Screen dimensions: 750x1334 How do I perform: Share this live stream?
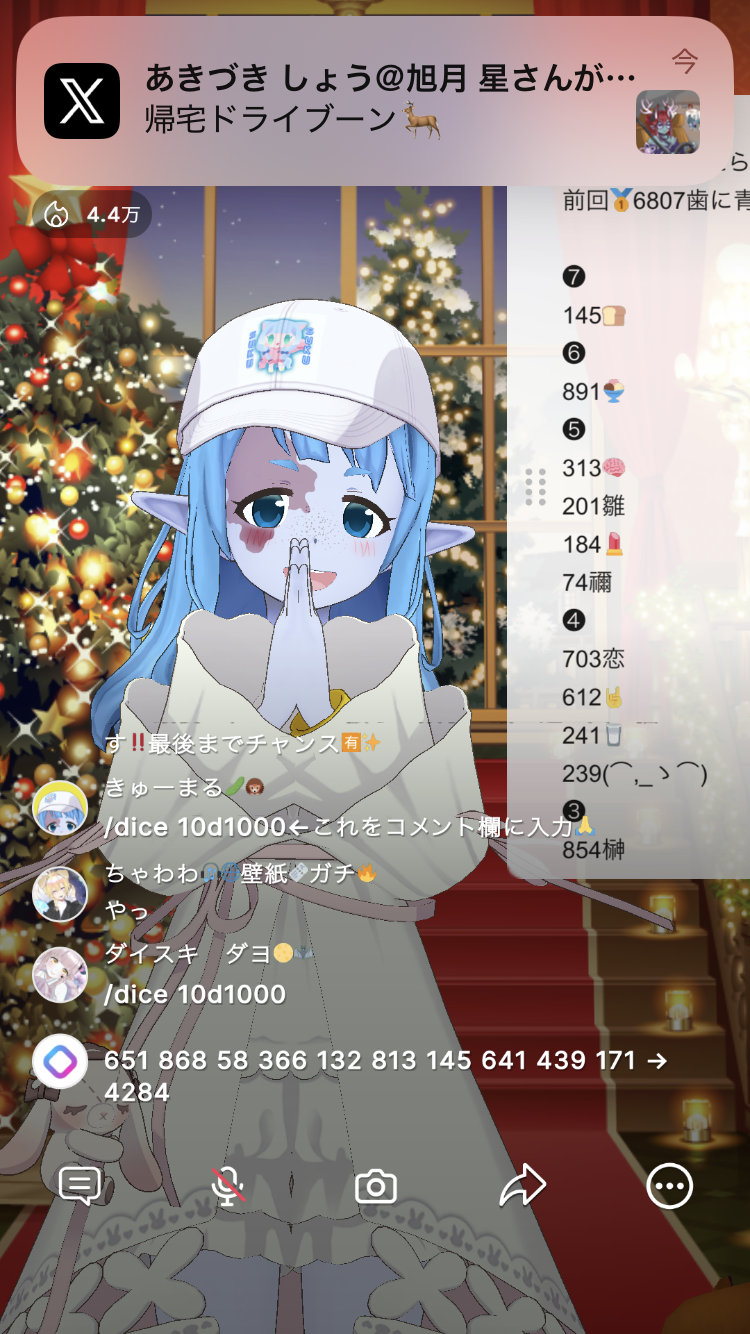(522, 1187)
